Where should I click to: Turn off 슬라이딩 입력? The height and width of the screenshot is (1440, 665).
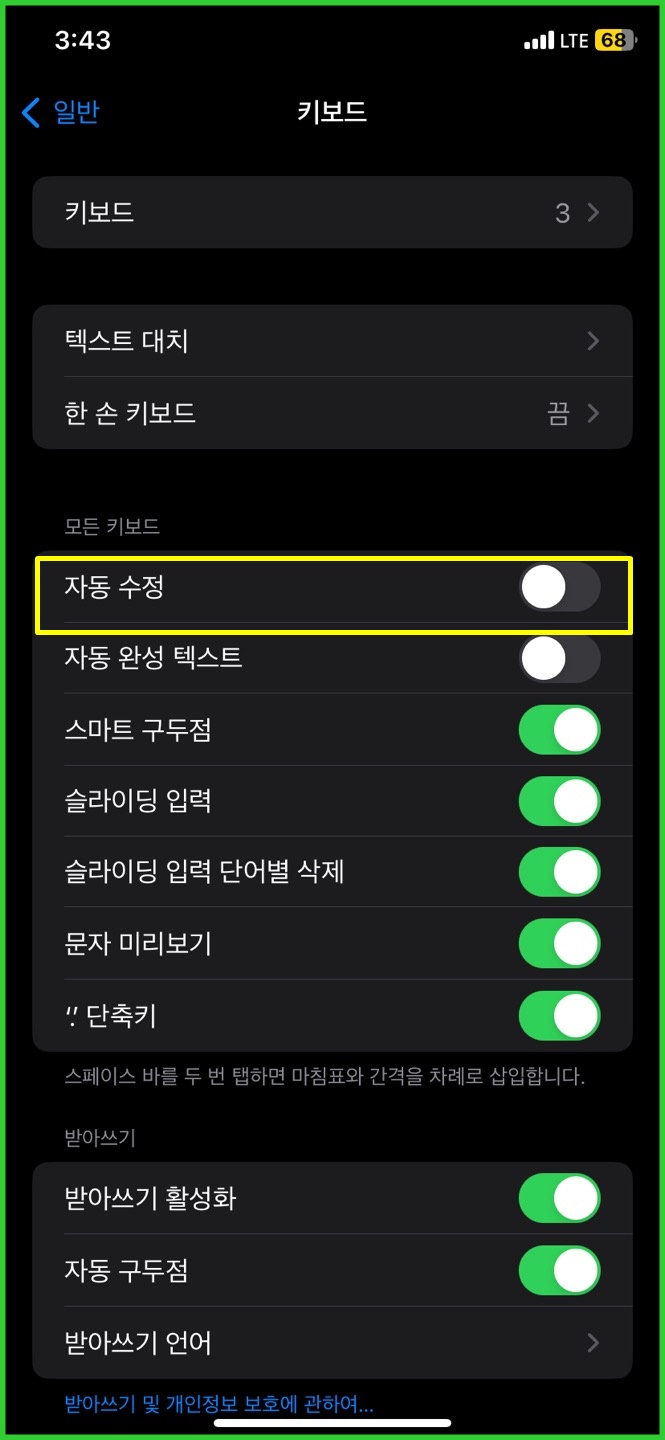559,801
